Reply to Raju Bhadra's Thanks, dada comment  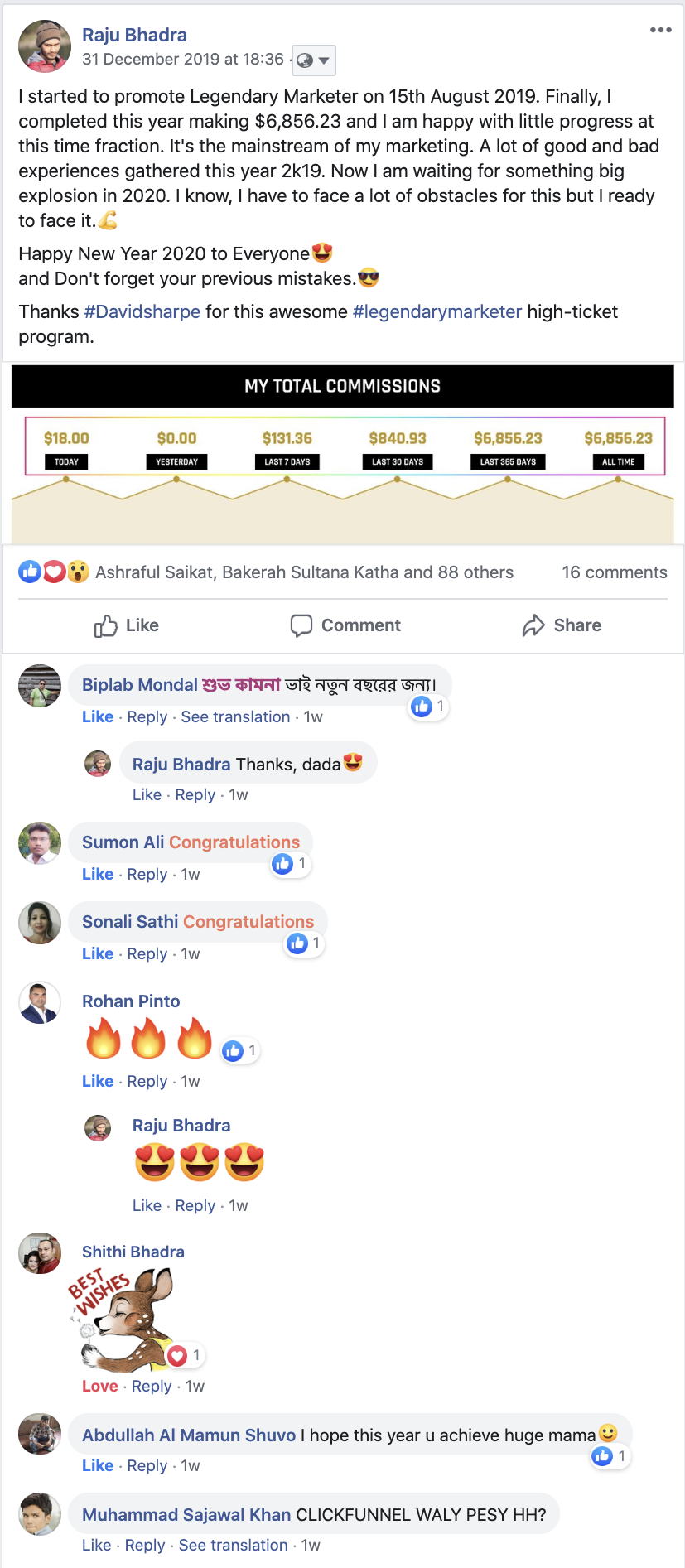tap(195, 795)
